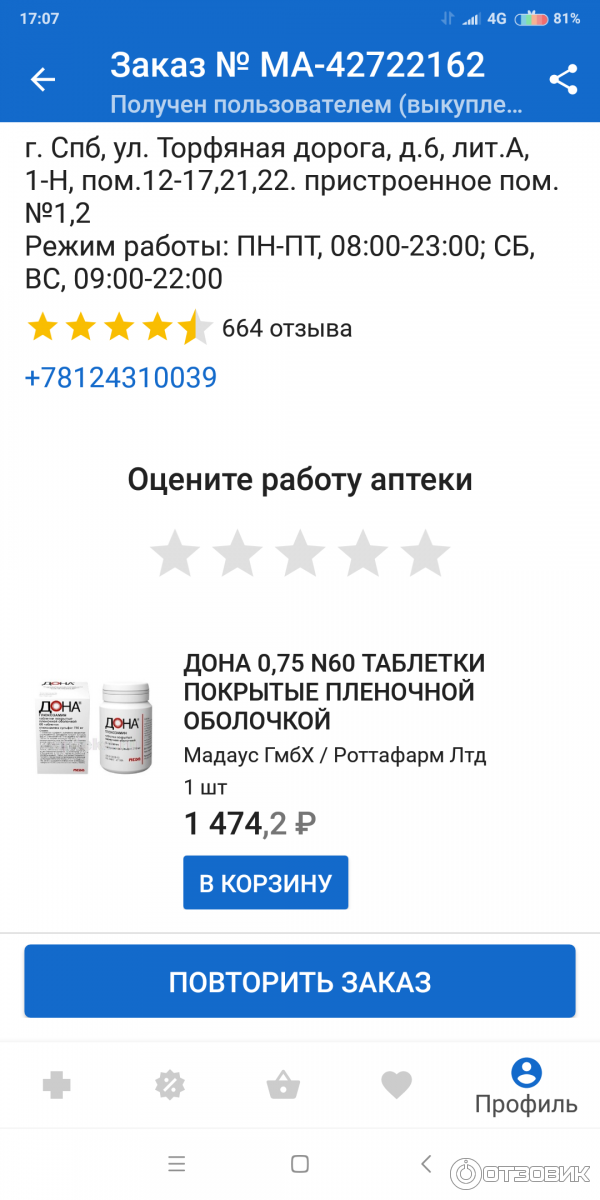Open the 664 reviews of the pharmacy
The width and height of the screenshot is (600, 1200).
286,328
